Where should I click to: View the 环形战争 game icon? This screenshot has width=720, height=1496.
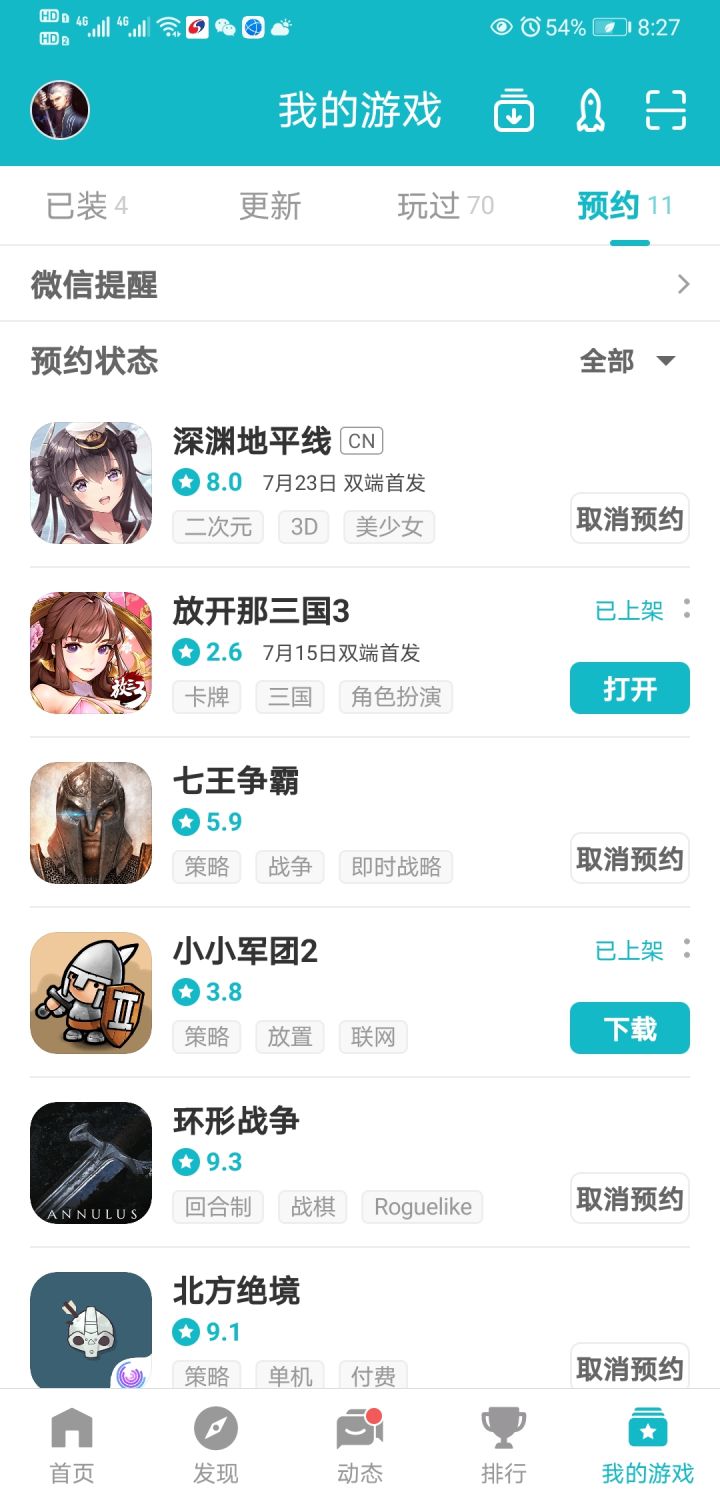(90, 1162)
